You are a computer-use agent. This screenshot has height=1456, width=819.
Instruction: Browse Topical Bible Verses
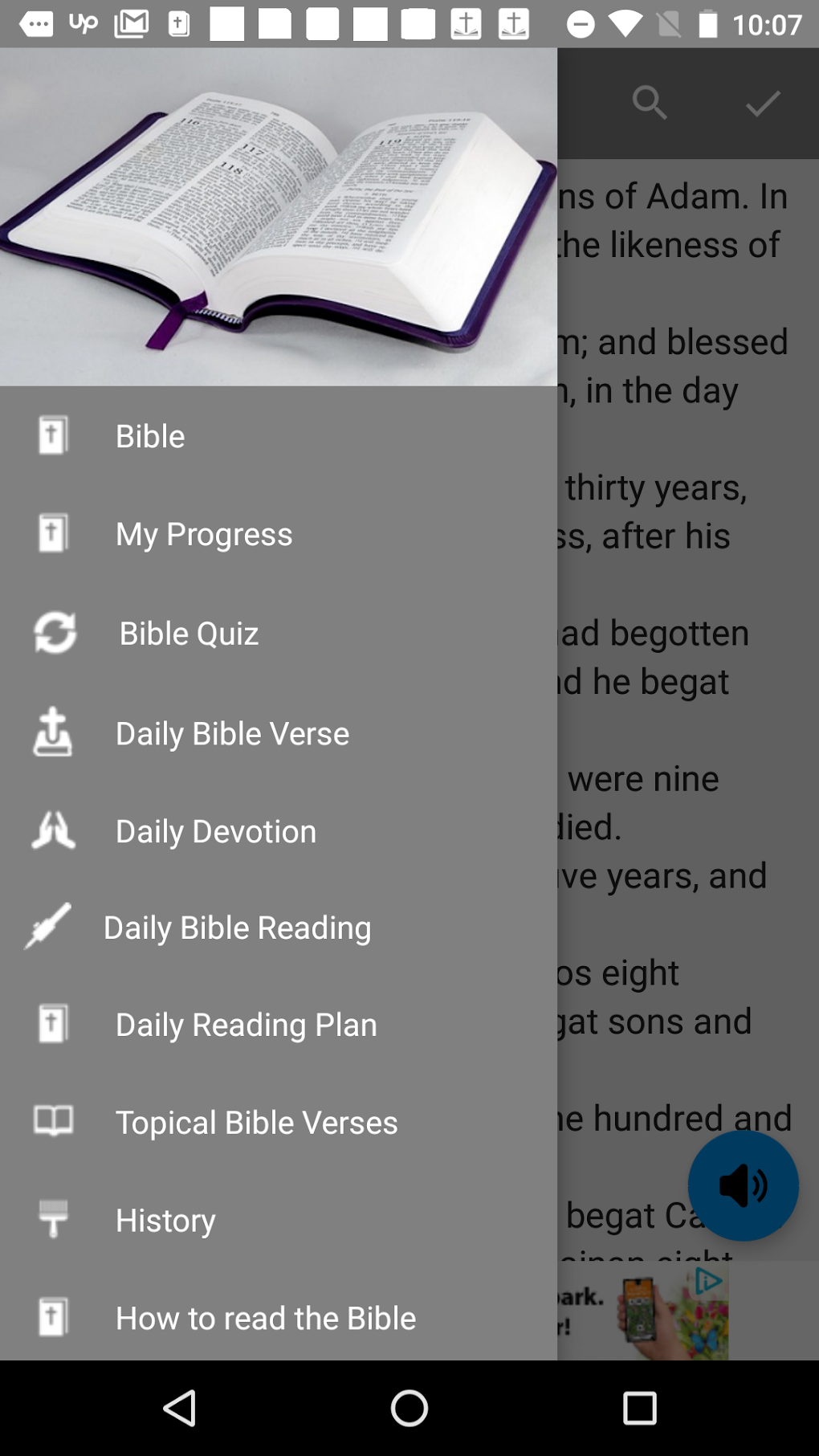(279, 1122)
